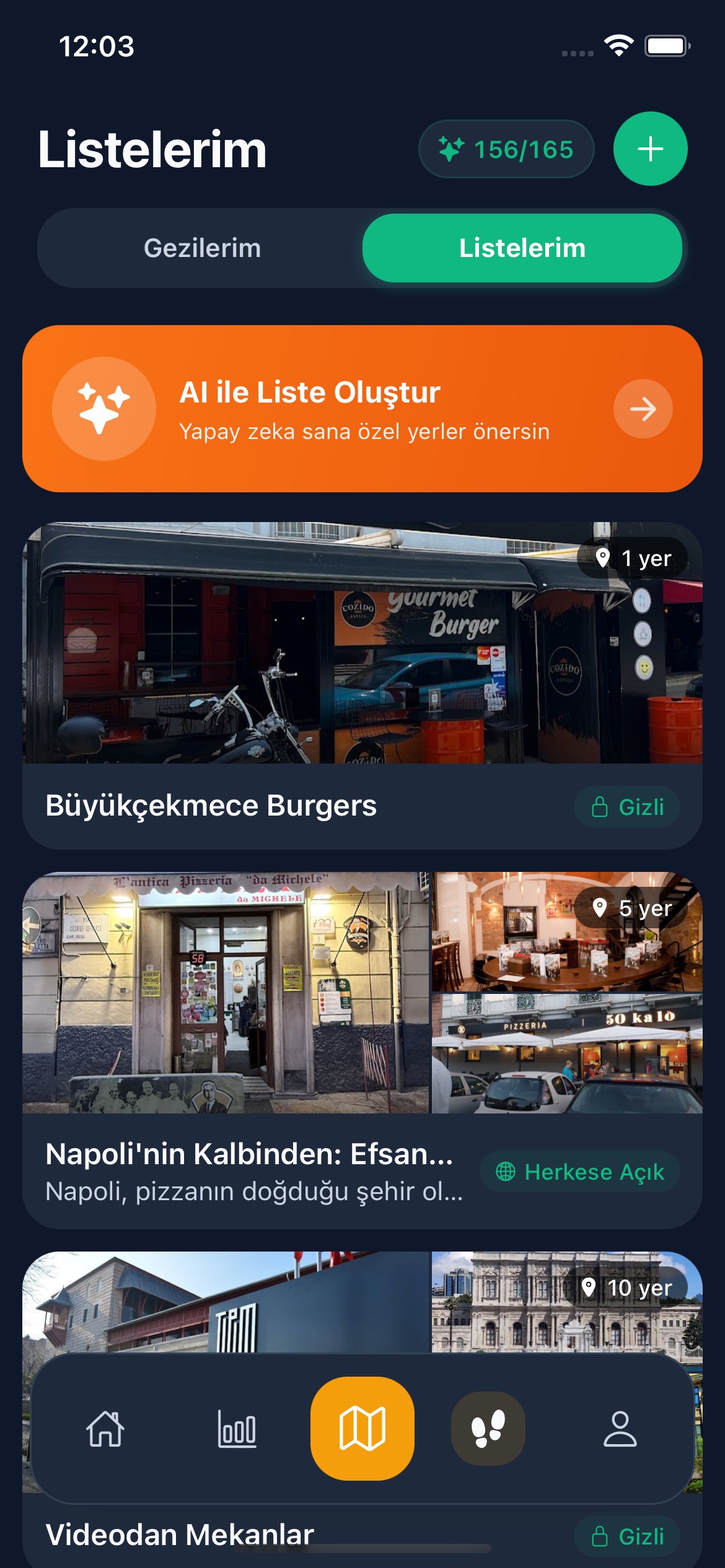Select the Listelerim segment
The height and width of the screenshot is (1568, 725).
522,248
